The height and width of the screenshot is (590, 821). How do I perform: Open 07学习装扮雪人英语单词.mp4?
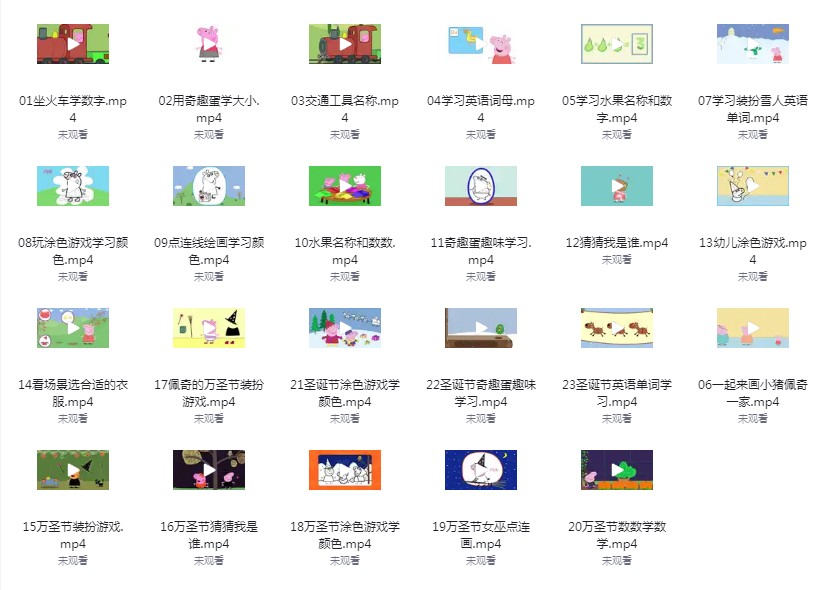click(x=753, y=44)
